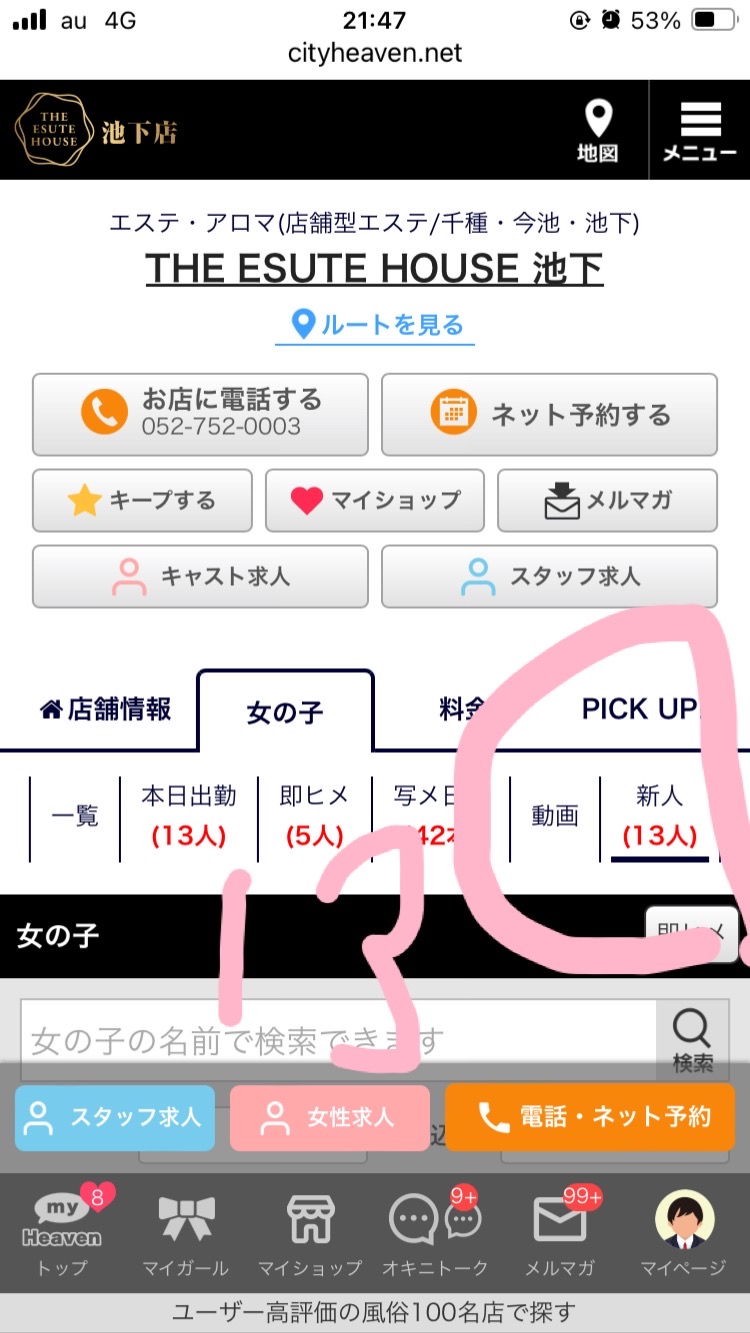Go to マイページ in the bottom bar
750x1333 pixels.
coord(683,1235)
